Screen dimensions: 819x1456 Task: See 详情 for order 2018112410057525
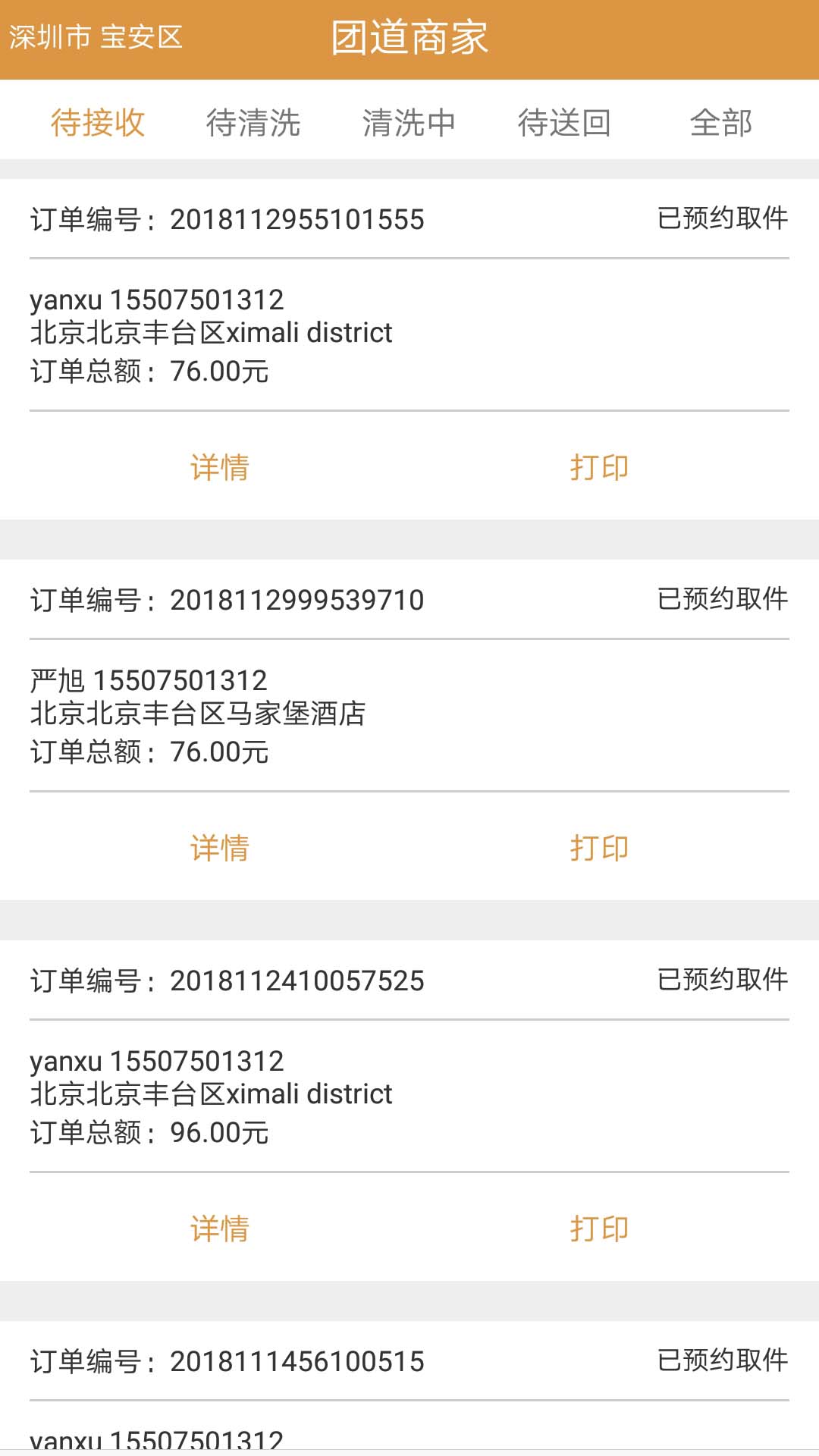click(220, 1228)
